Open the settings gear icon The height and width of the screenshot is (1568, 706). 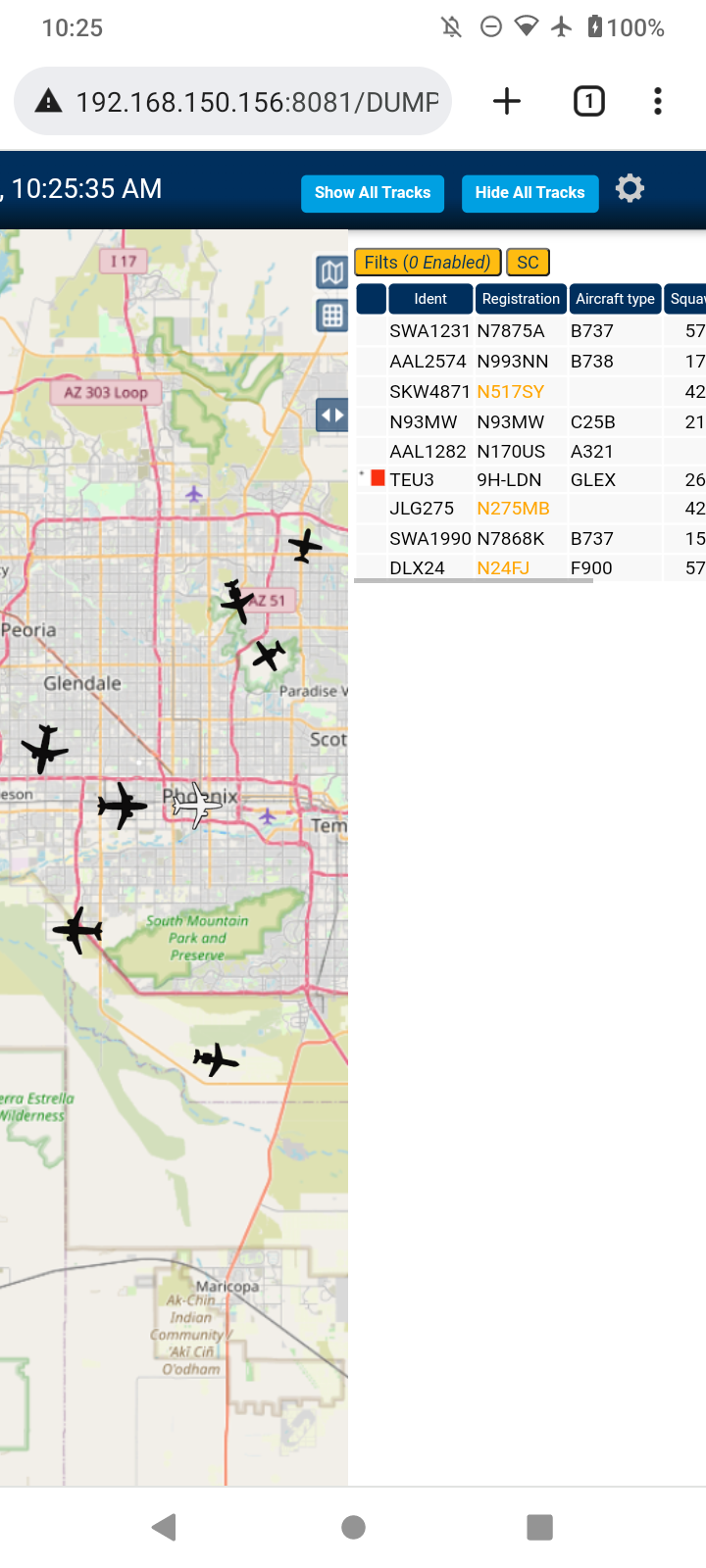coord(630,188)
